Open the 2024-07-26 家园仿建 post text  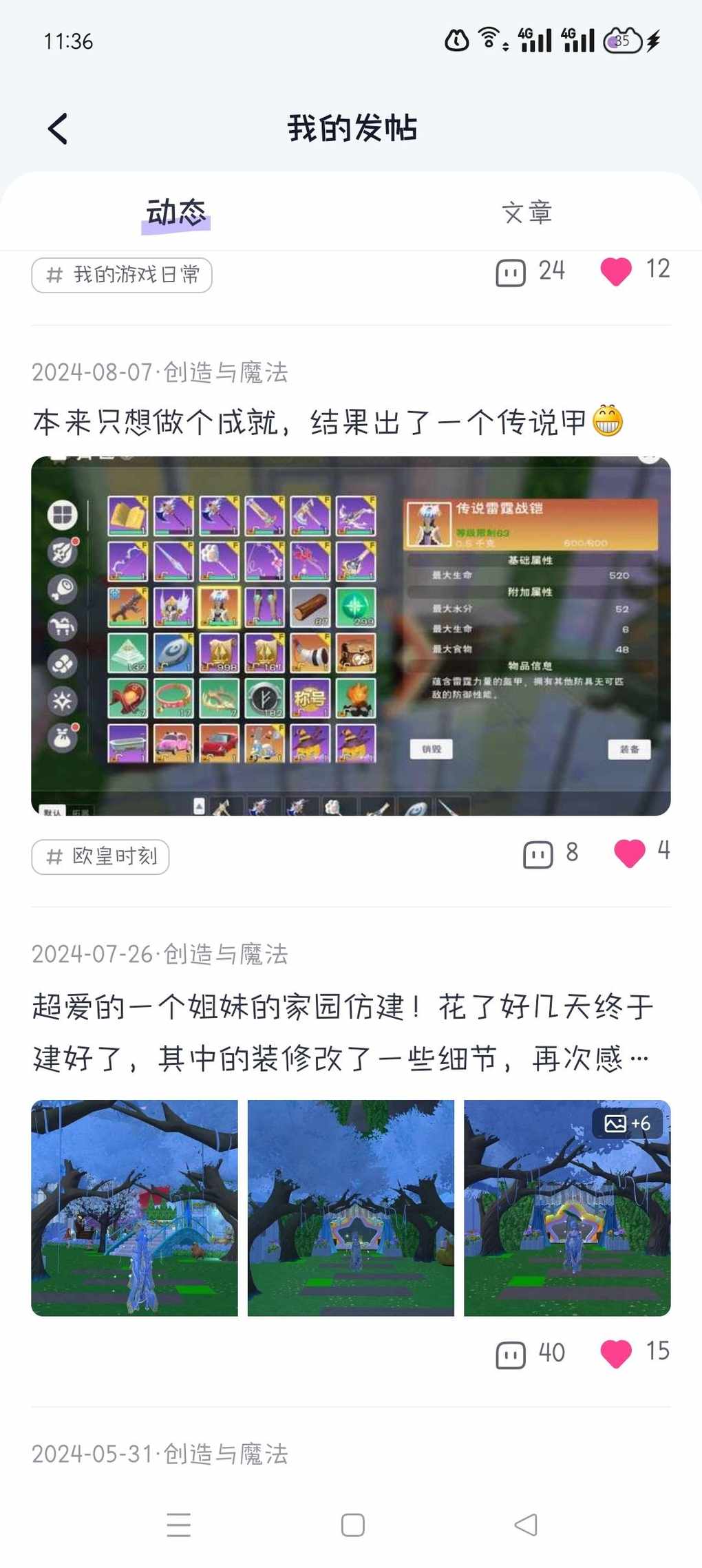point(342,1032)
